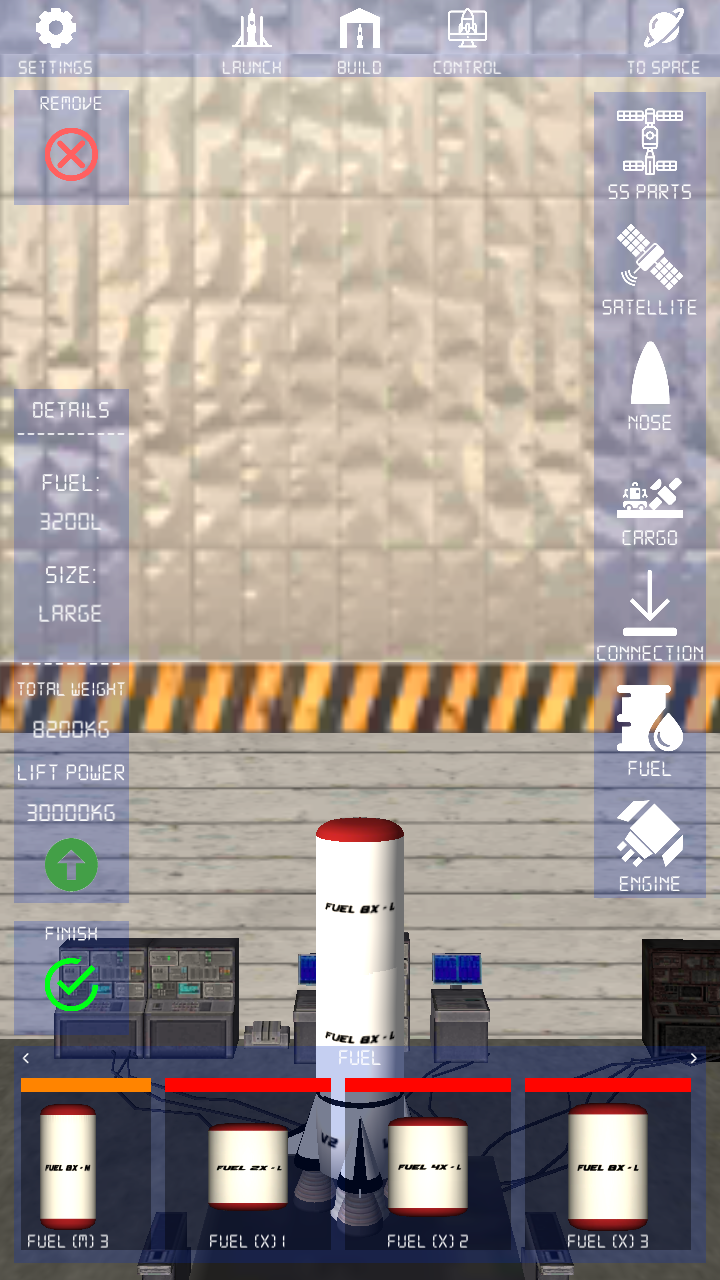Select the Satellite parts category

(x=649, y=268)
